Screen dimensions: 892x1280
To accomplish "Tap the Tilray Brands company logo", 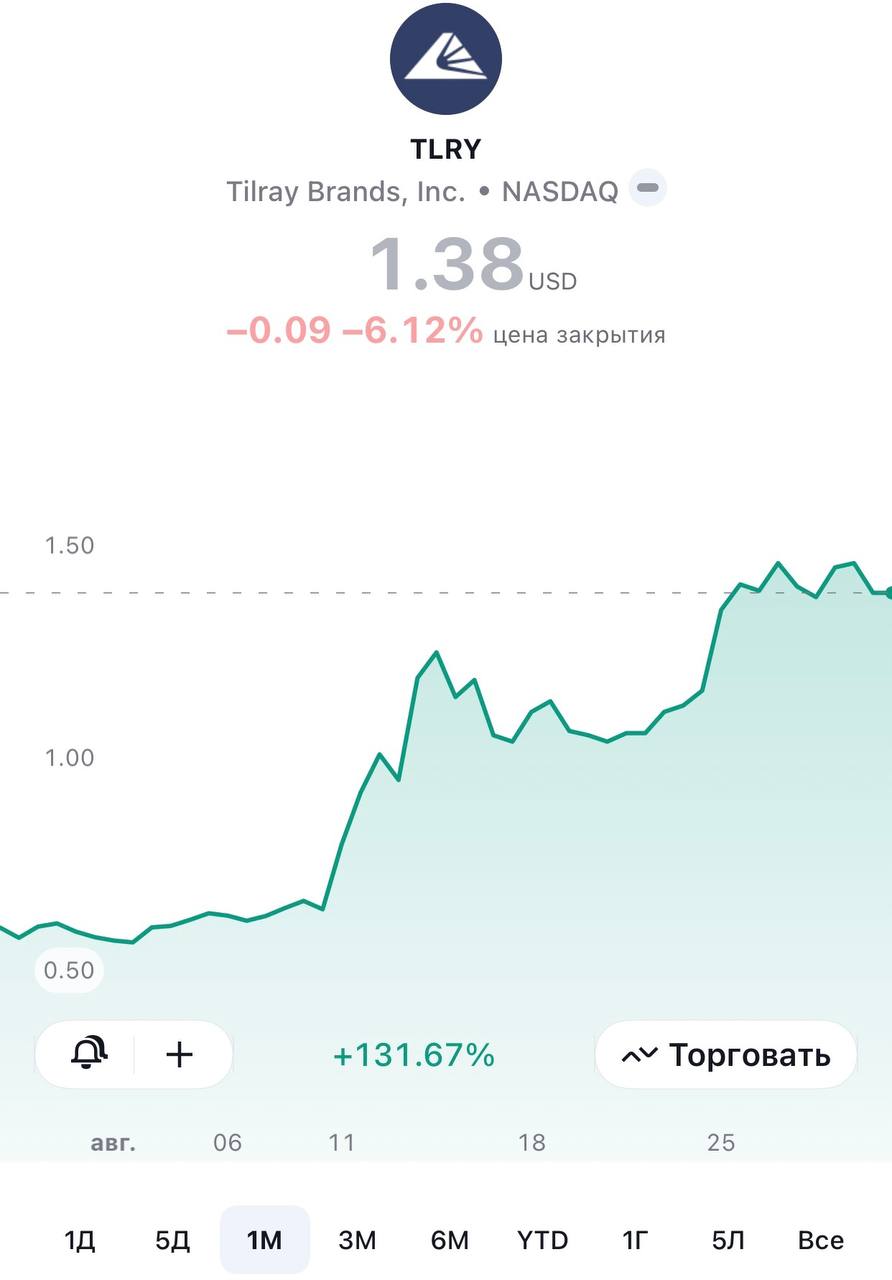I will (446, 58).
